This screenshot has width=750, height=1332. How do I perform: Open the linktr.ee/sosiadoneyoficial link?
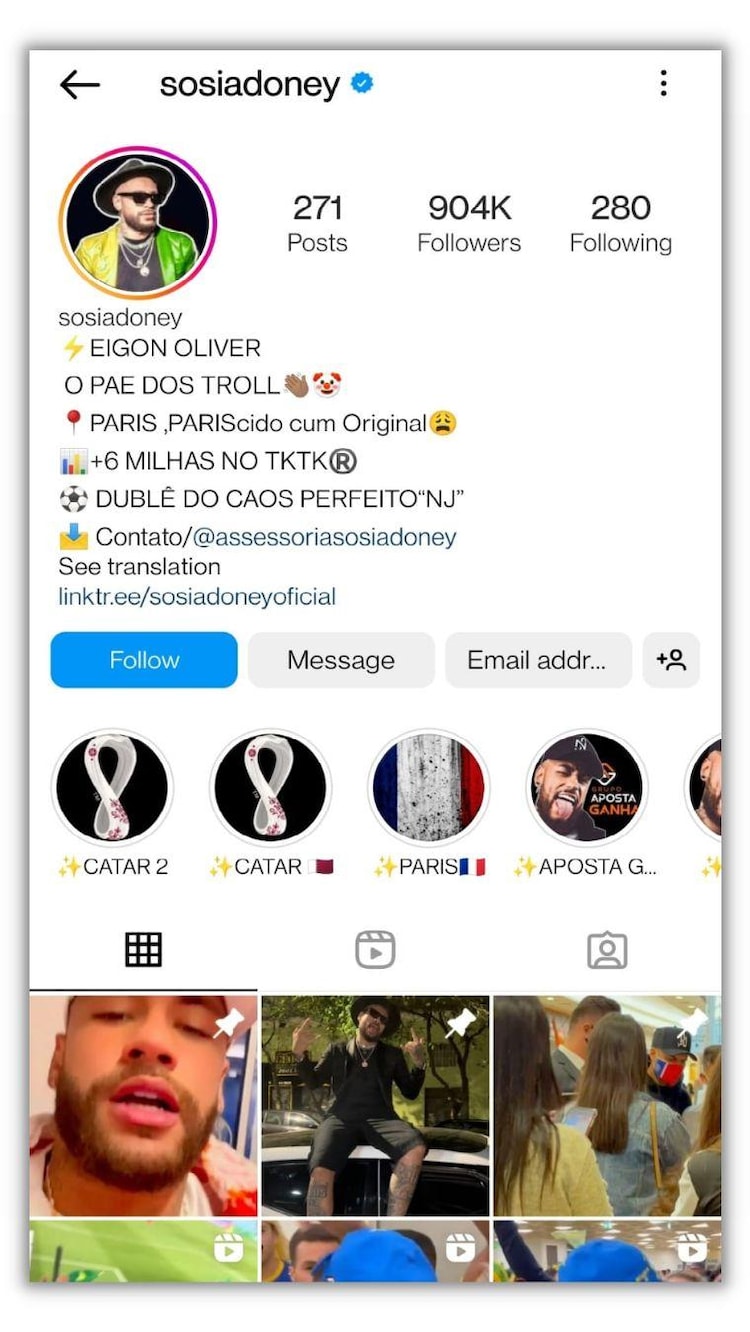click(197, 597)
